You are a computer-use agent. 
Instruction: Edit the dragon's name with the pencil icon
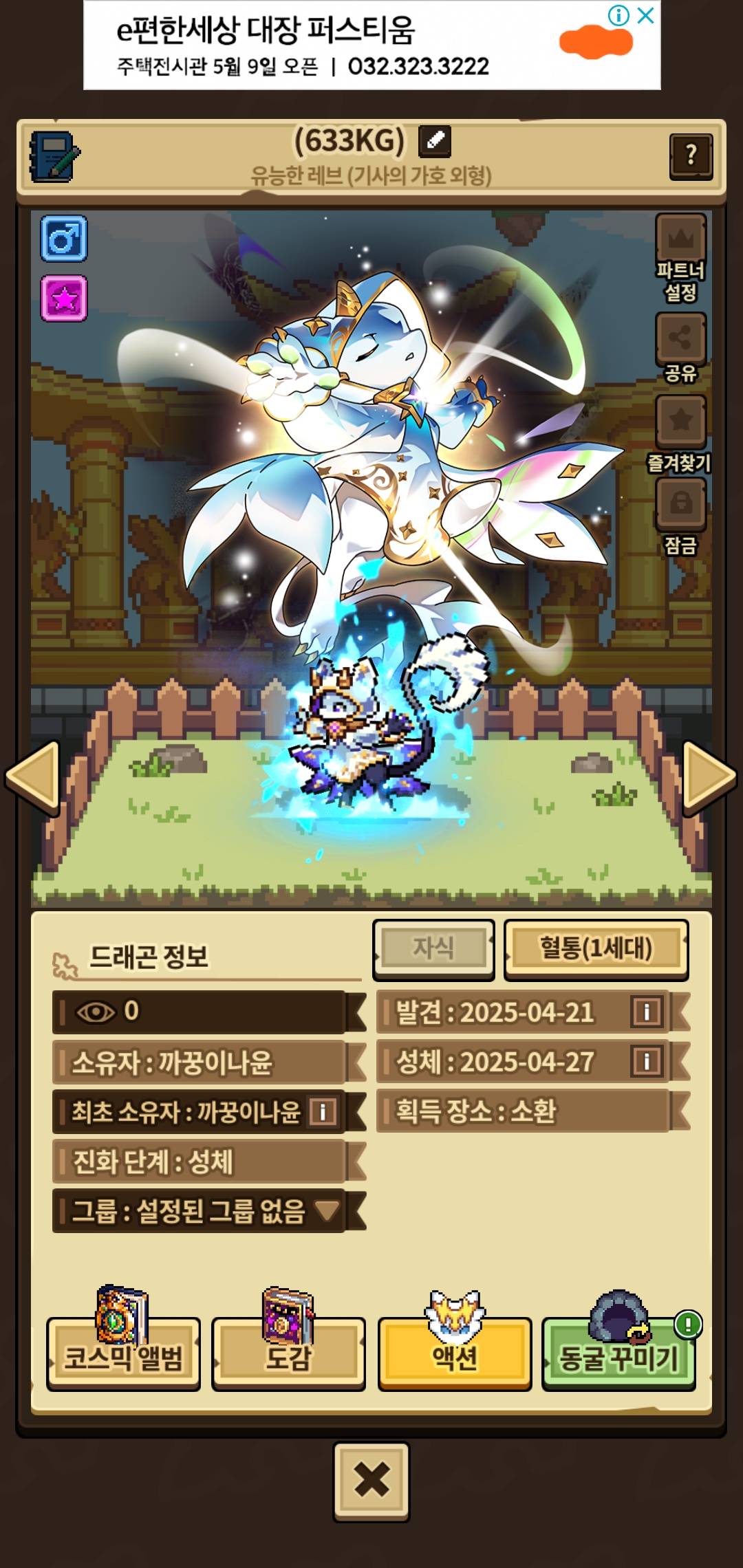[x=435, y=141]
